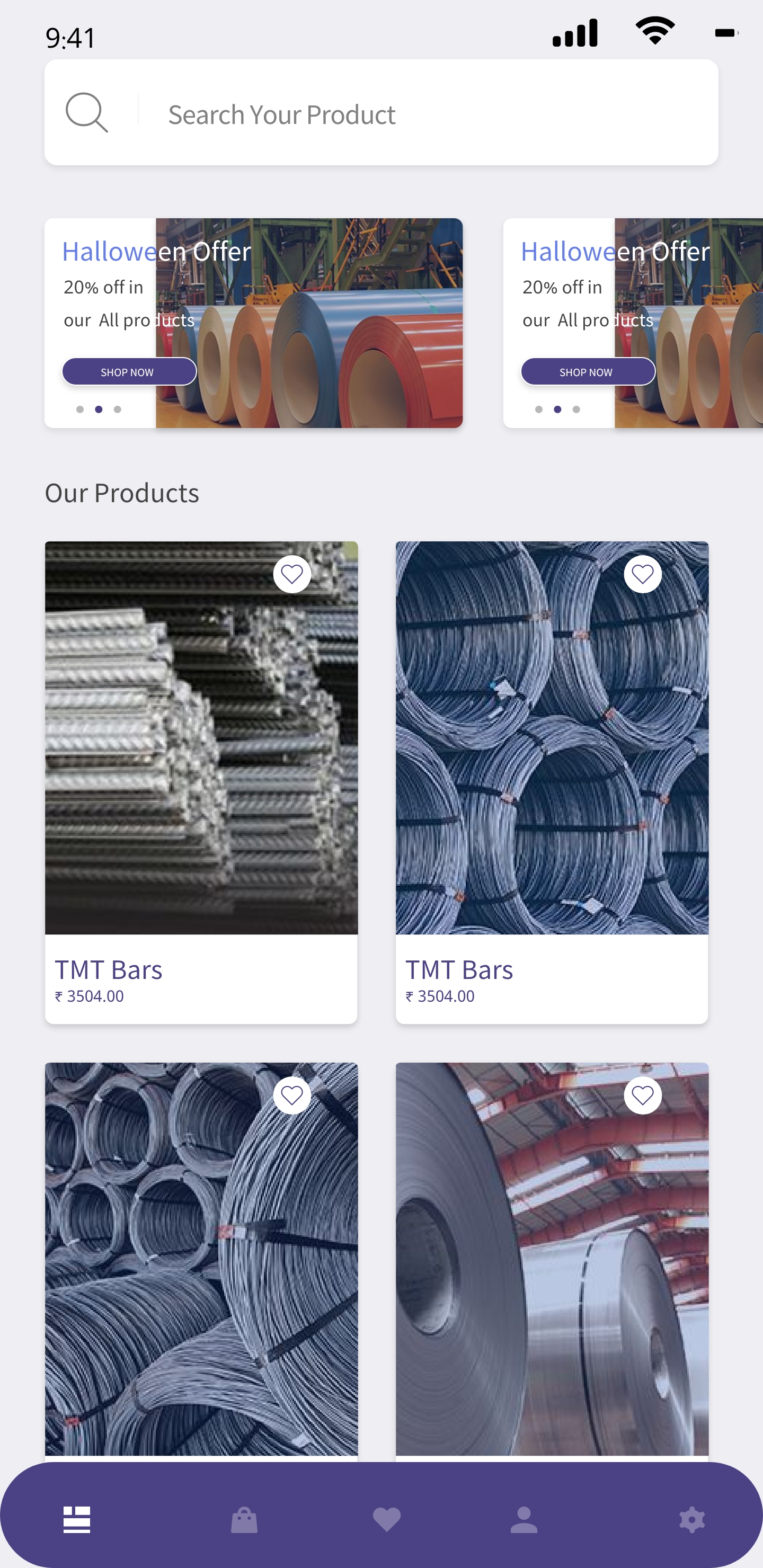Go to the favorites heart tab
Screen dimensions: 763x1568
(387, 1520)
